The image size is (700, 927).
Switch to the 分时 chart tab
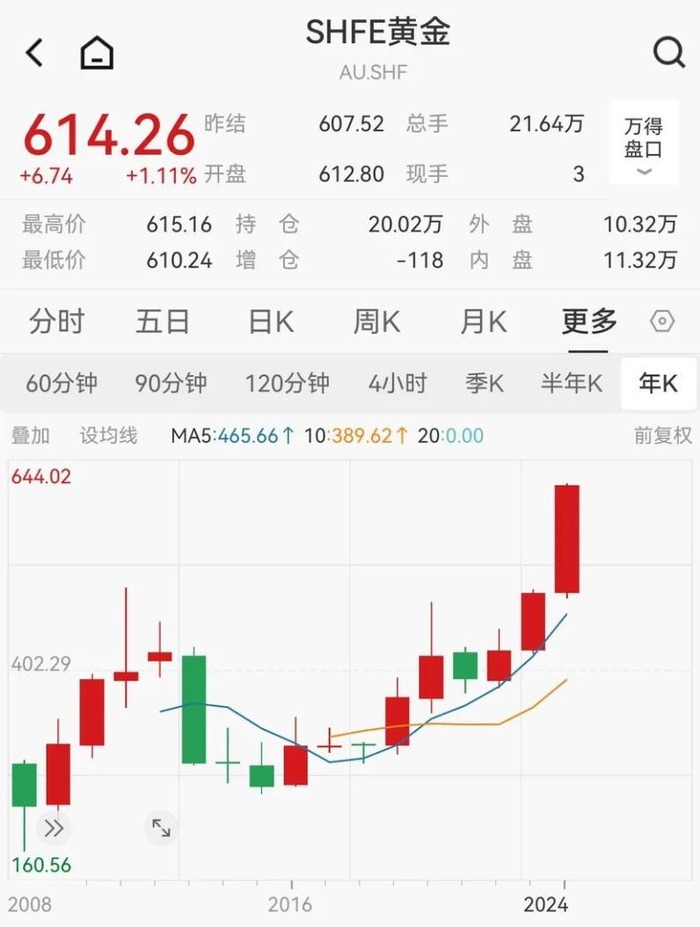pyautogui.click(x=57, y=322)
